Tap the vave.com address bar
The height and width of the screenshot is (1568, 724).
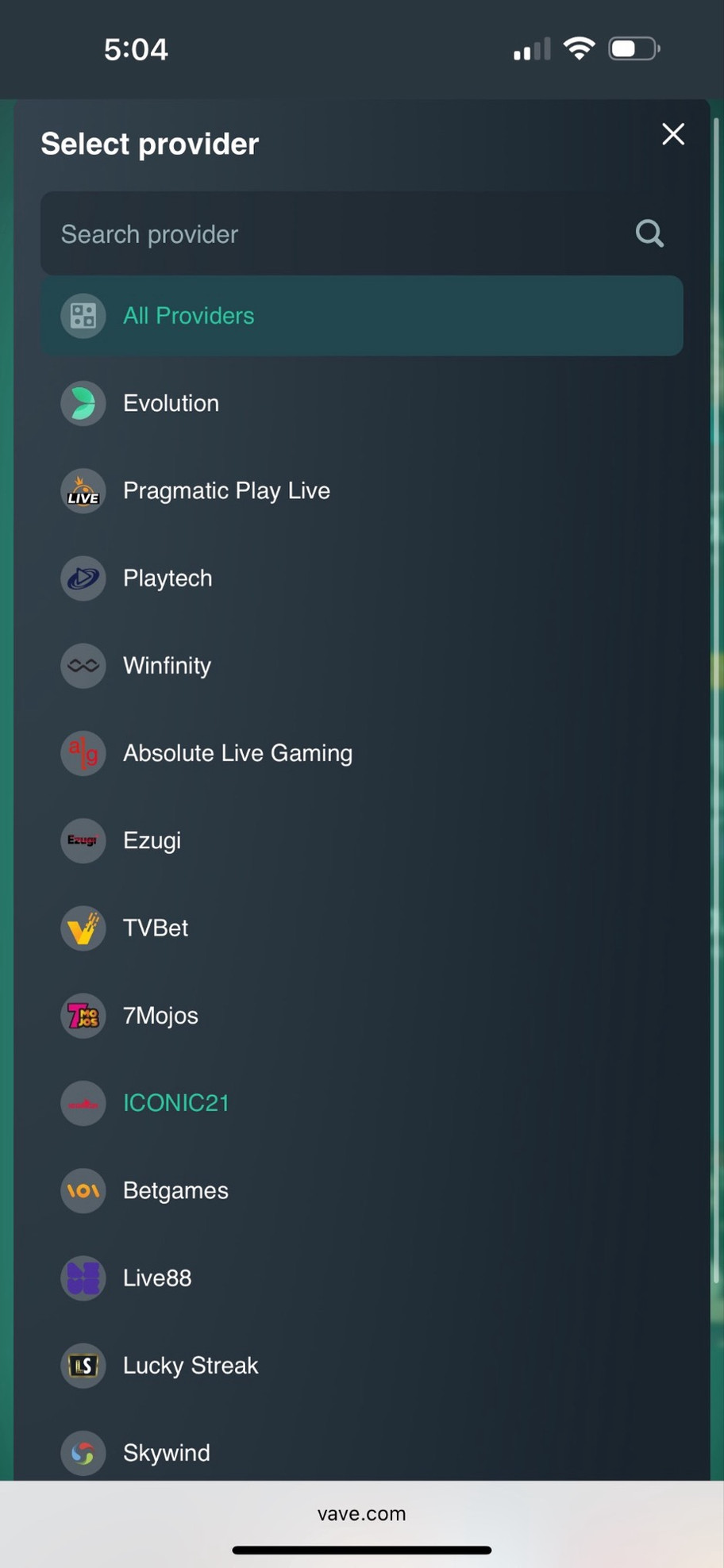tap(361, 1513)
